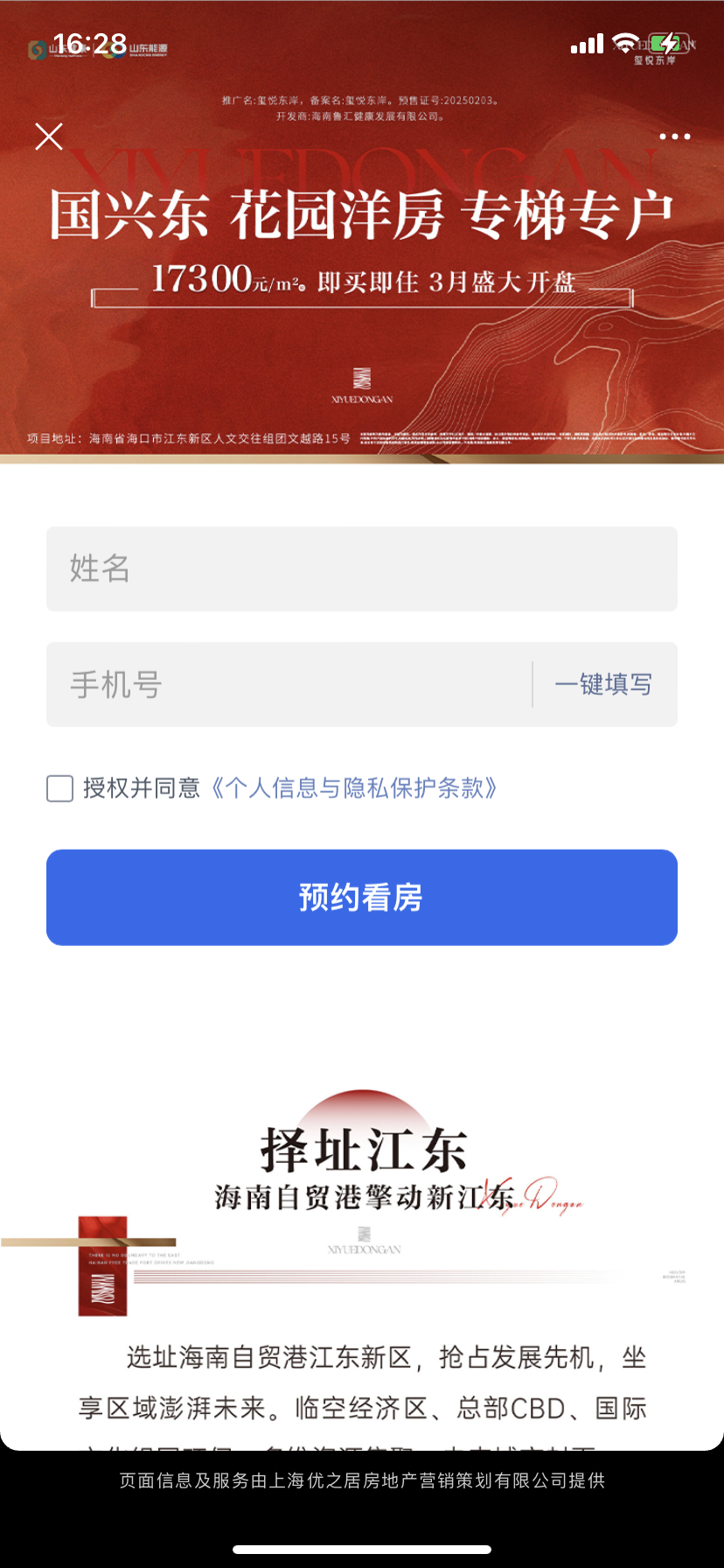724x1568 pixels.
Task: Open the three-dot overflow menu
Action: click(674, 136)
